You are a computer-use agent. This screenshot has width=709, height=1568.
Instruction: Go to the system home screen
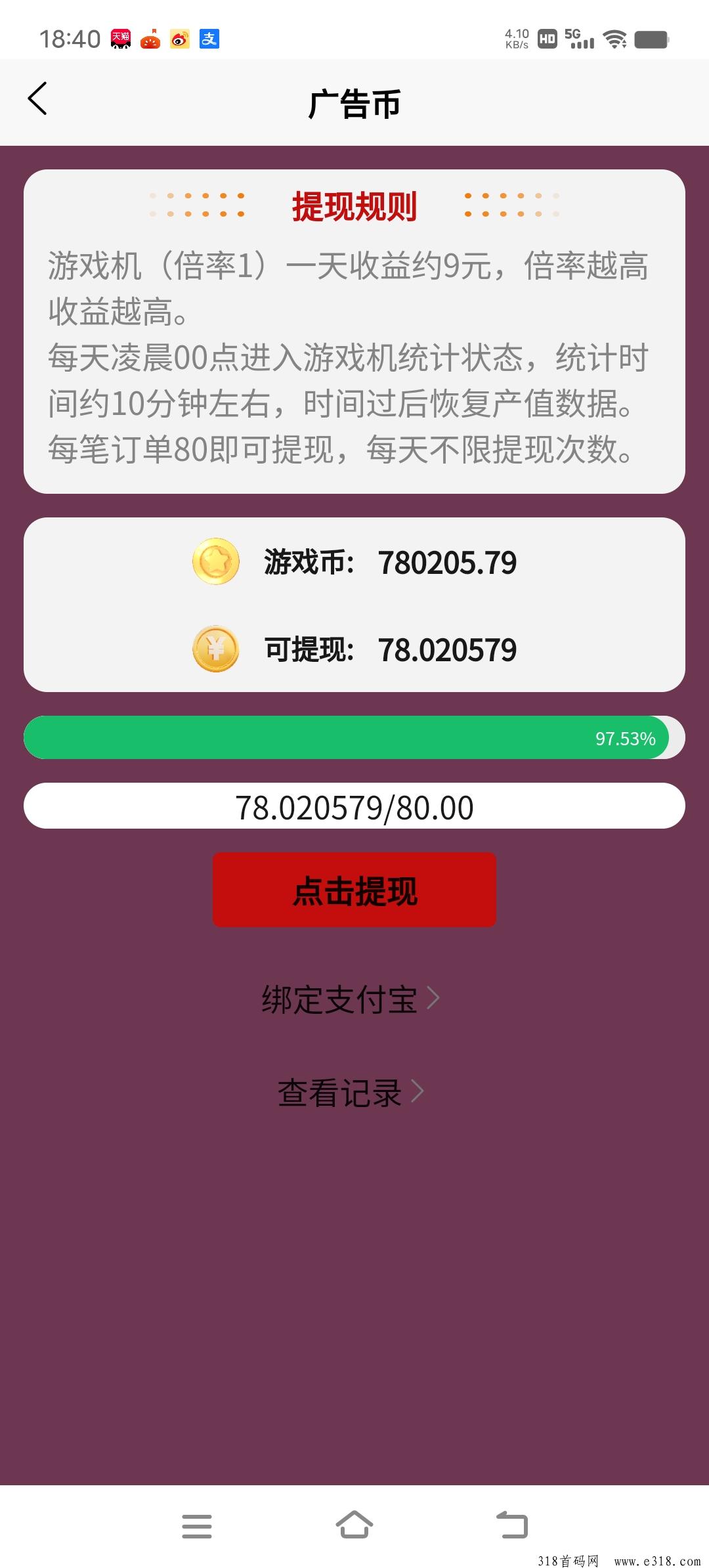click(x=354, y=1525)
